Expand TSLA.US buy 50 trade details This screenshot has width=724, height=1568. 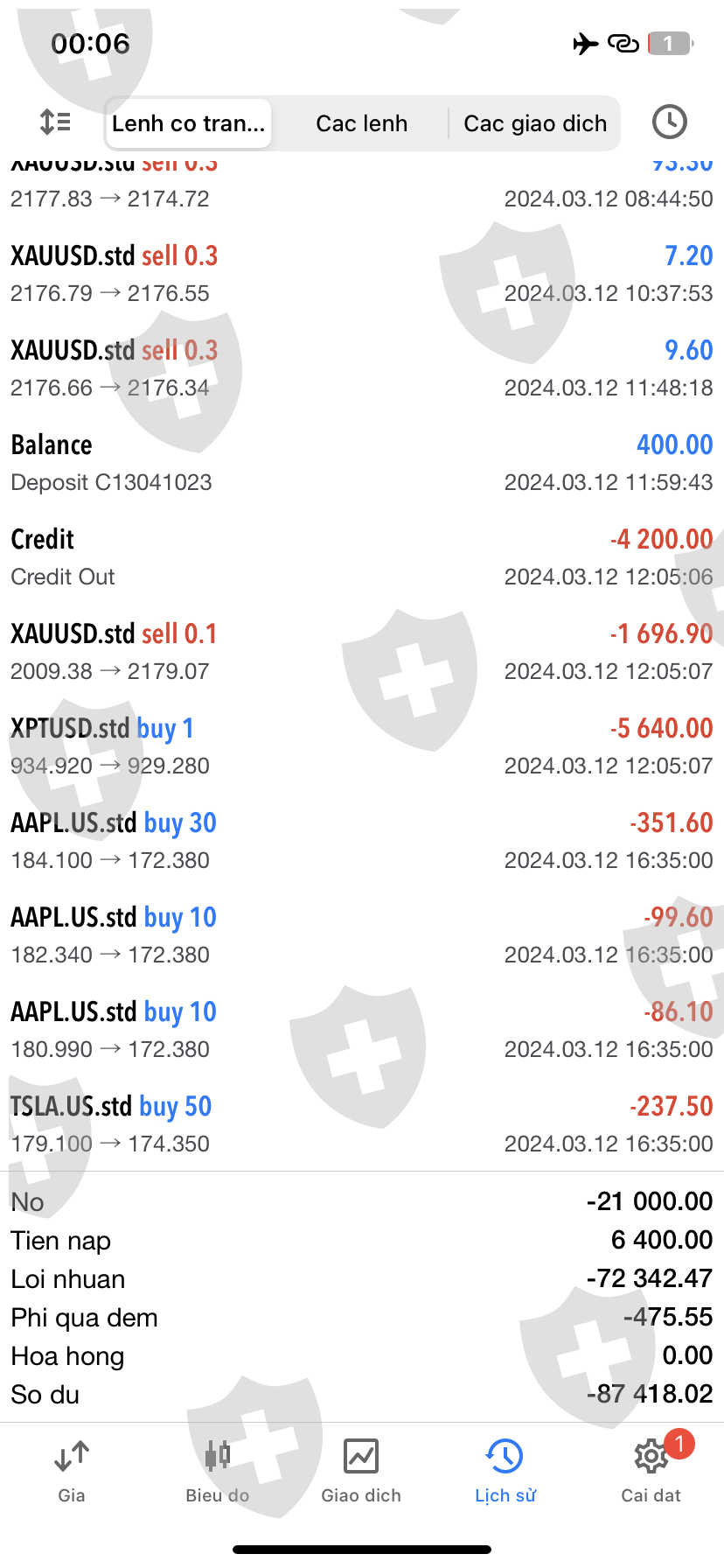(x=362, y=1124)
